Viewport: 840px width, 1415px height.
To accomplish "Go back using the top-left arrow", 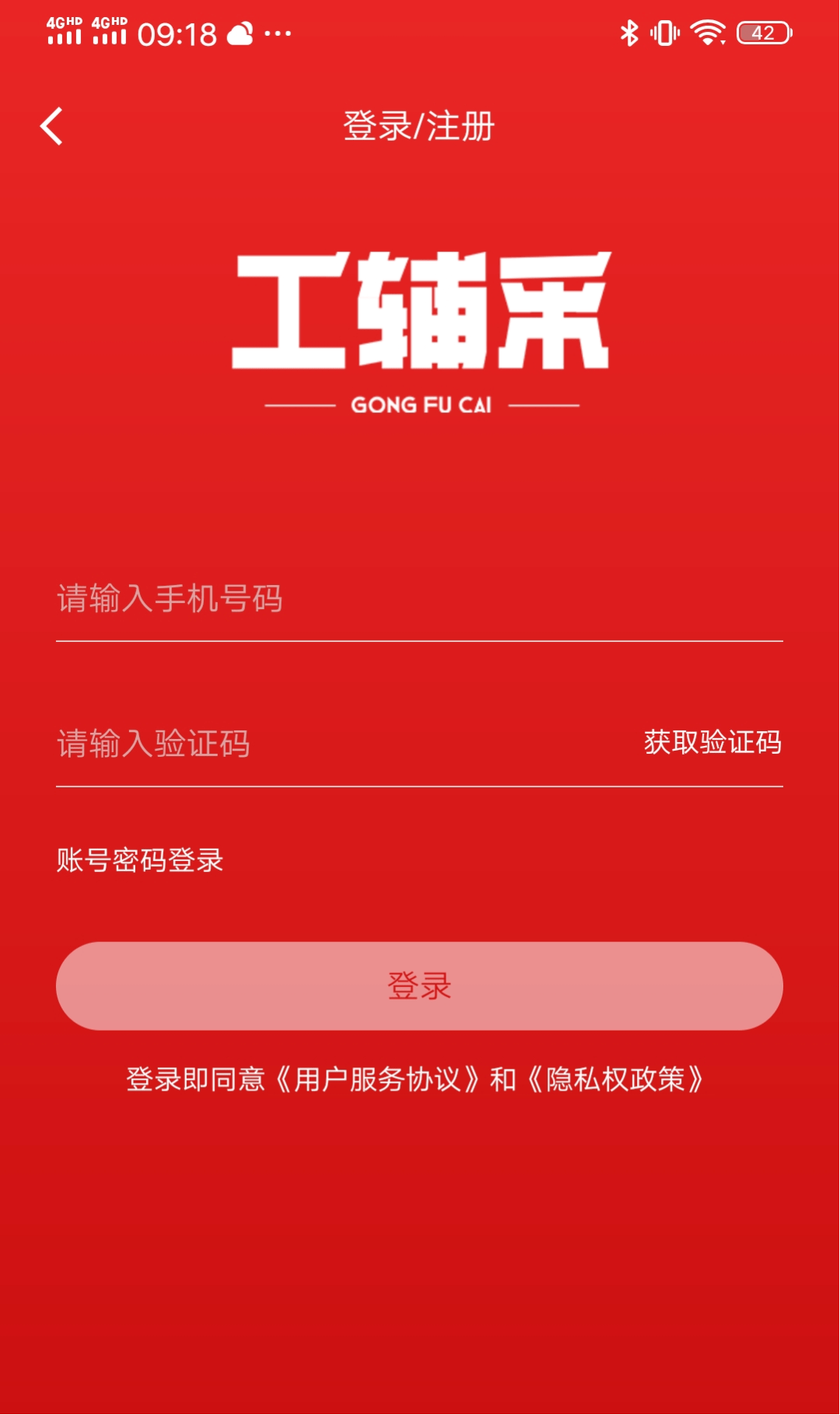I will pyautogui.click(x=51, y=126).
